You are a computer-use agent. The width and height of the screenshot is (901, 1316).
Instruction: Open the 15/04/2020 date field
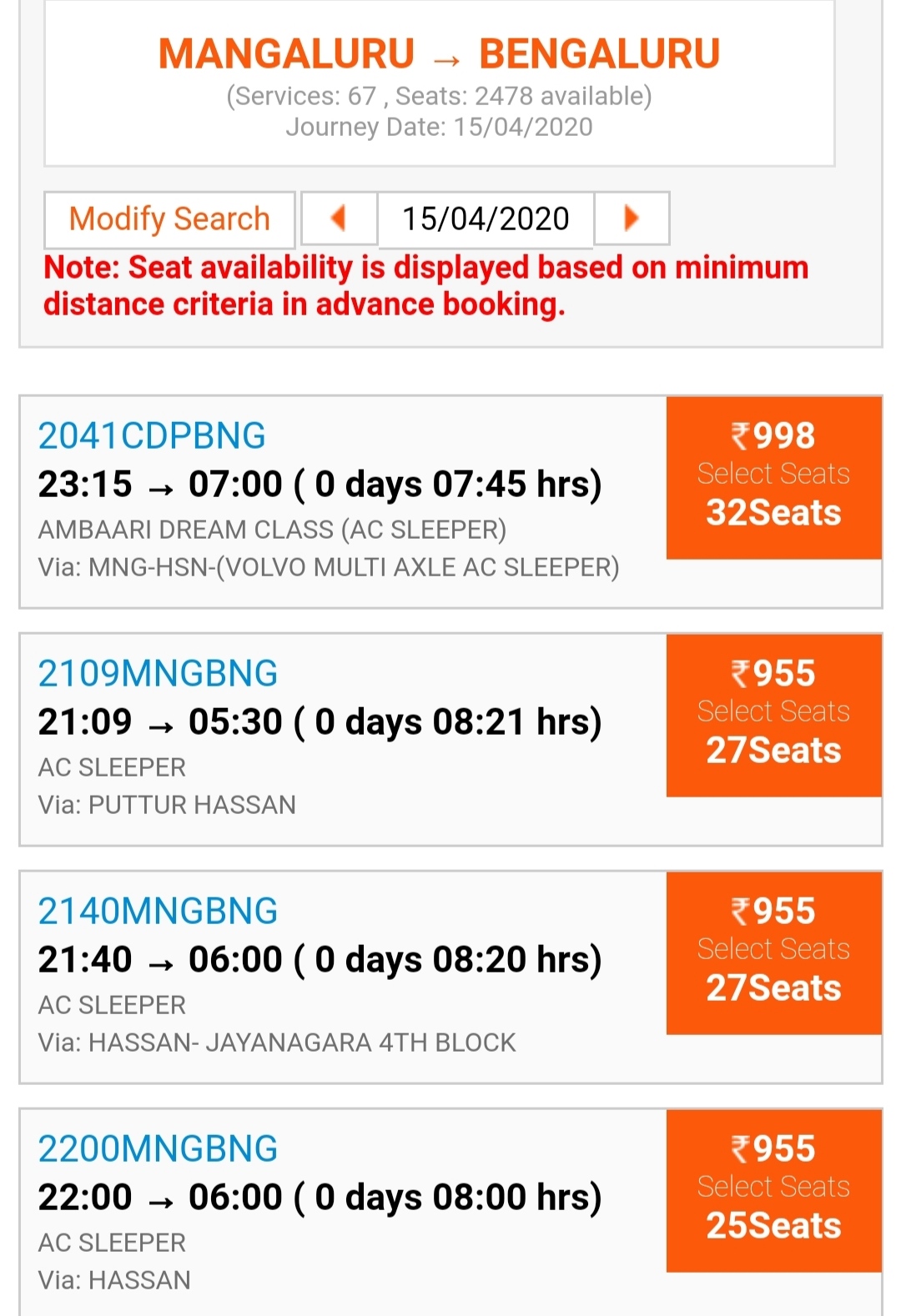pyautogui.click(x=486, y=219)
